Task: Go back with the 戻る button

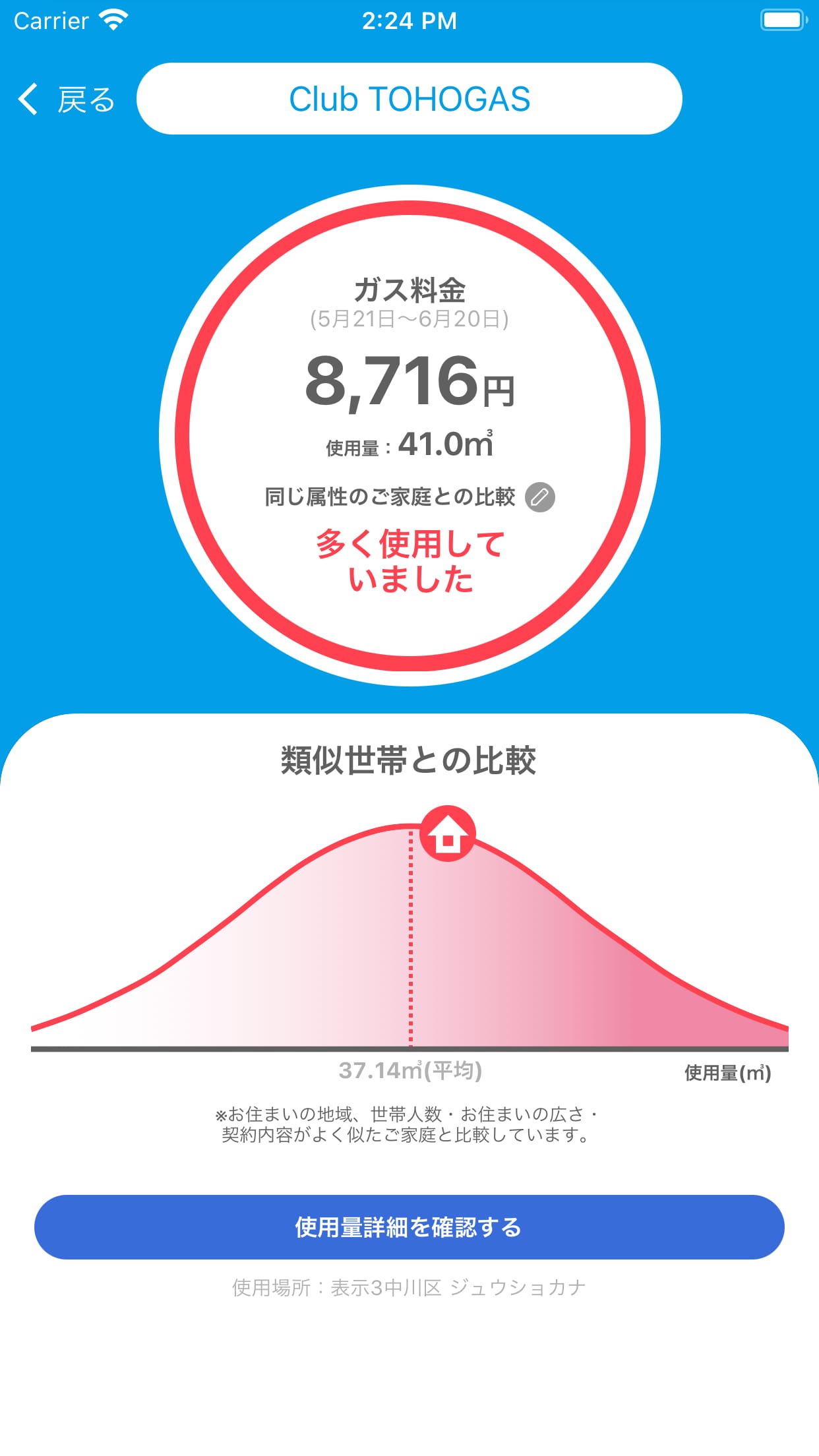Action: pos(67,100)
